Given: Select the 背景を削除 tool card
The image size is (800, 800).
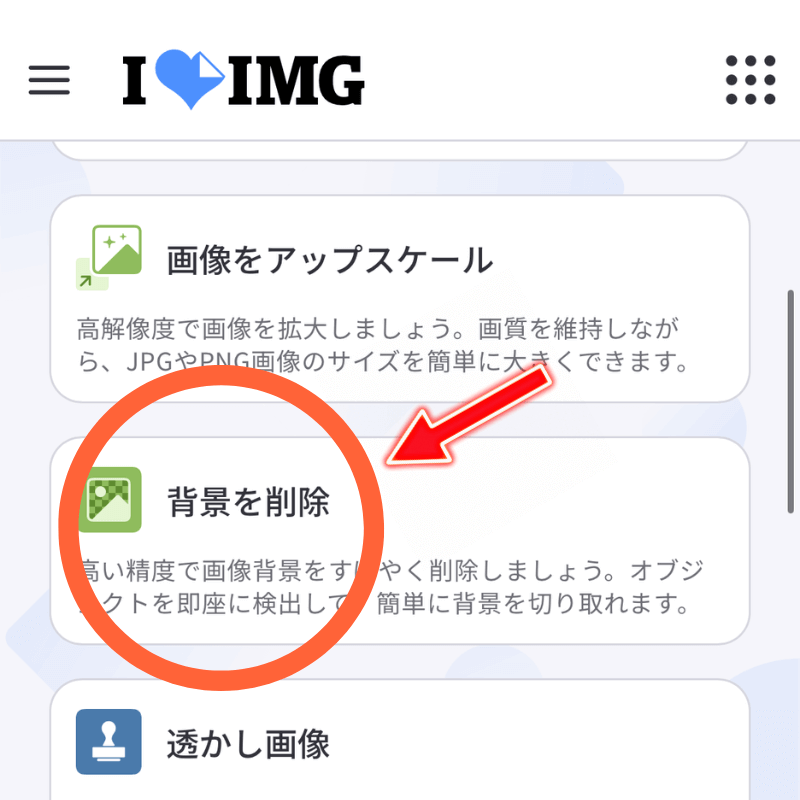Looking at the screenshot, I should click(x=400, y=540).
